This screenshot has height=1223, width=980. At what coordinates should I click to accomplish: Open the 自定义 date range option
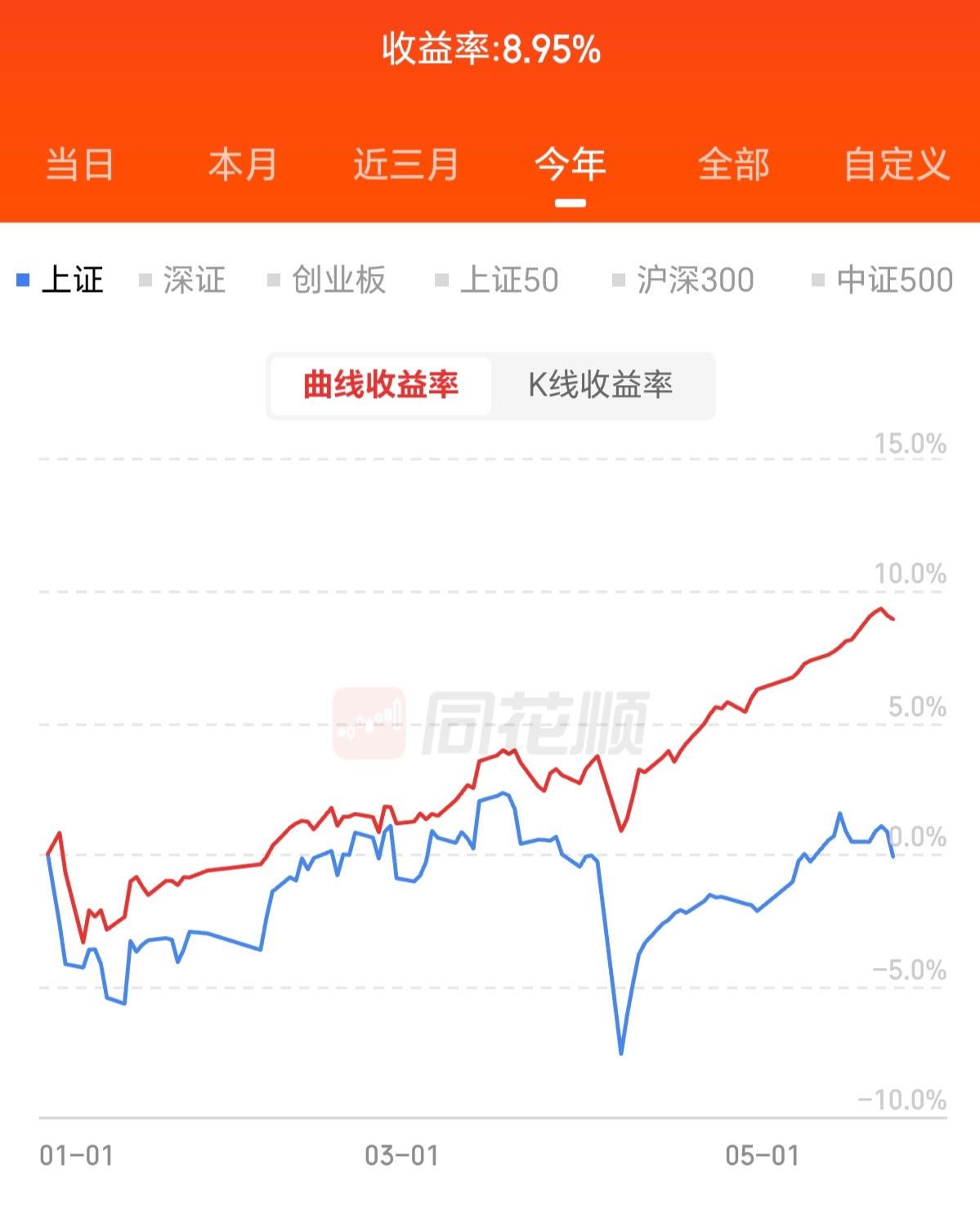[x=897, y=164]
